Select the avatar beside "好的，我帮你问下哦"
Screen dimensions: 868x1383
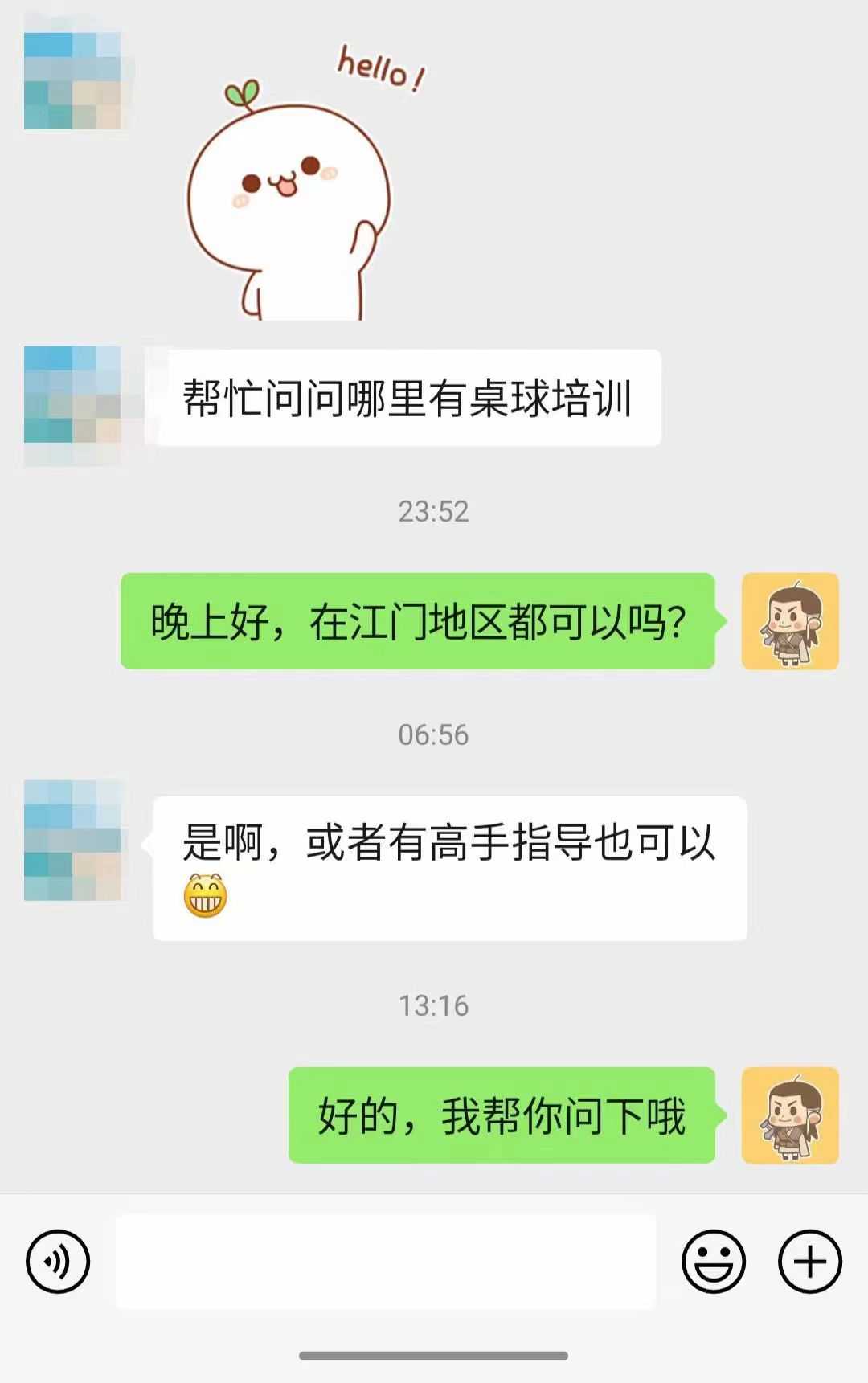click(x=789, y=1115)
